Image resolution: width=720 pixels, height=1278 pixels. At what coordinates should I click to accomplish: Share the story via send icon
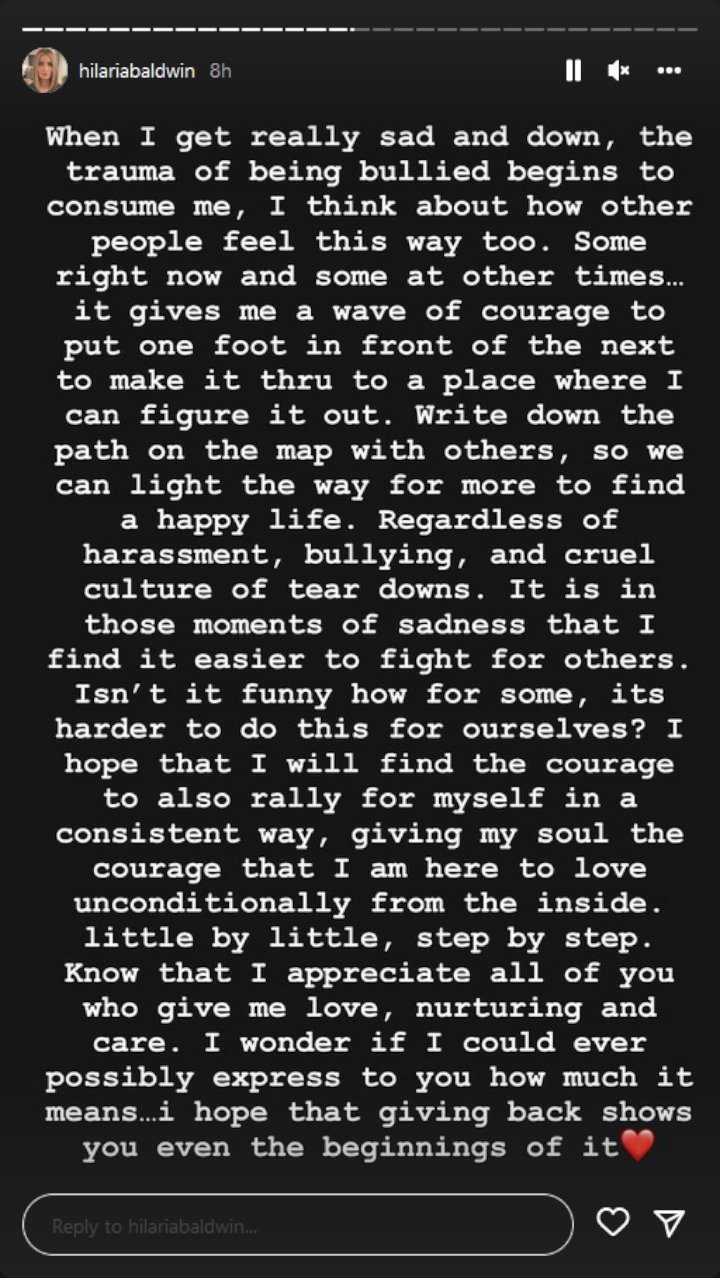point(668,1222)
